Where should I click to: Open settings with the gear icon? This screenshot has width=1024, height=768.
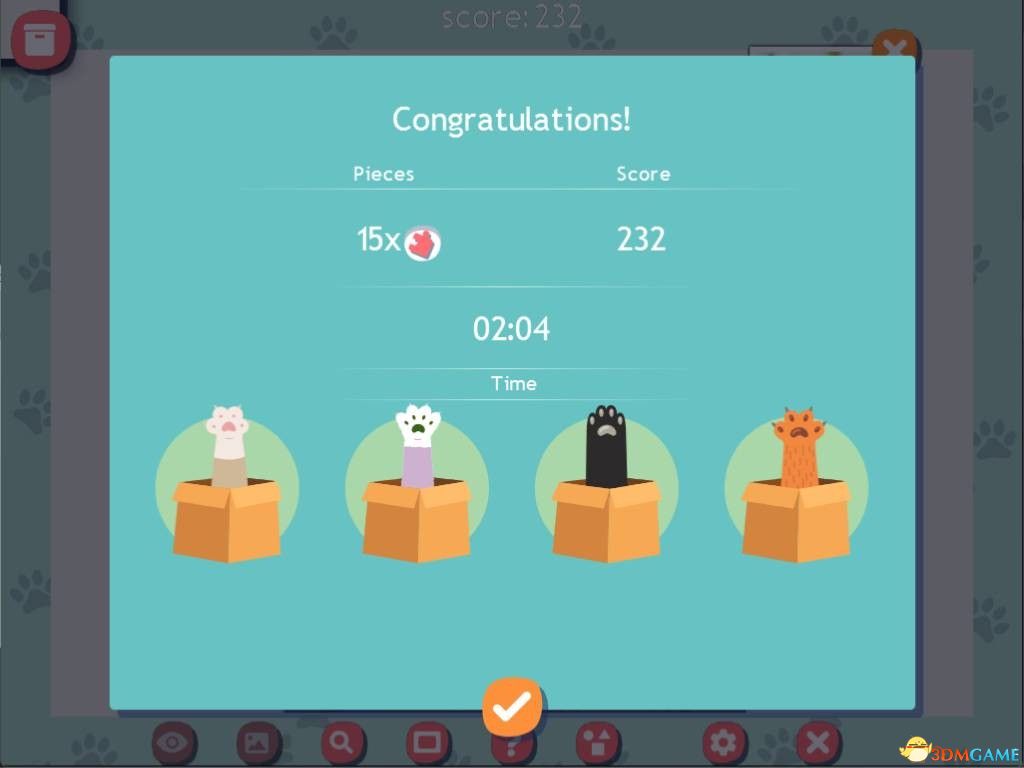pyautogui.click(x=724, y=743)
